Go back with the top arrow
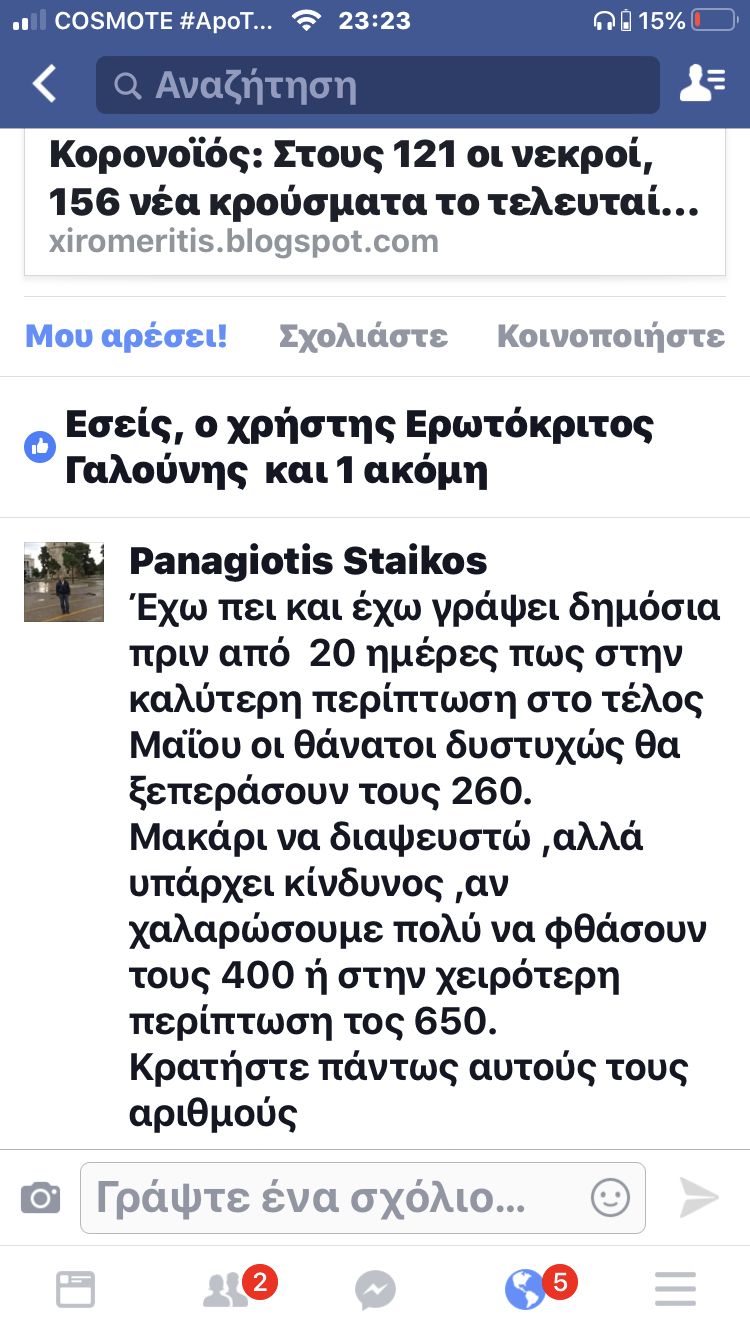Viewport: 750px width, 1334px height. pos(45,84)
